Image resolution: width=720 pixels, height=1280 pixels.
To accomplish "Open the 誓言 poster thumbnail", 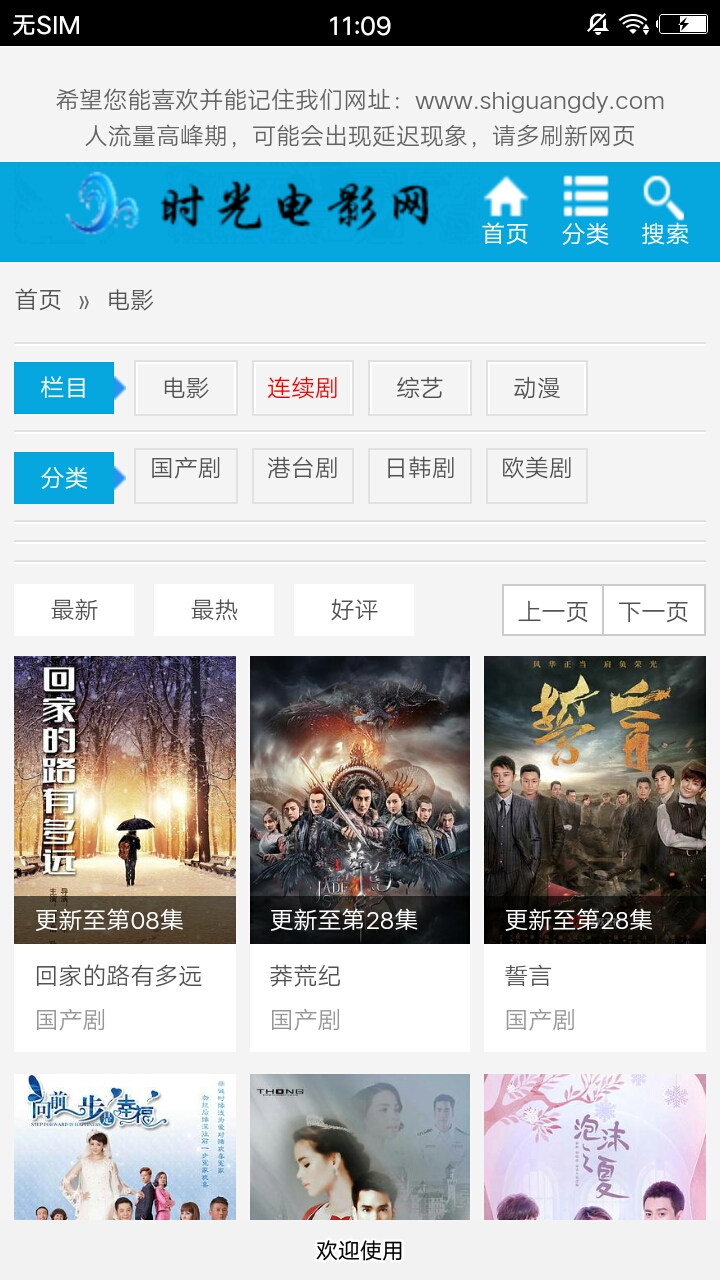I will (x=594, y=798).
